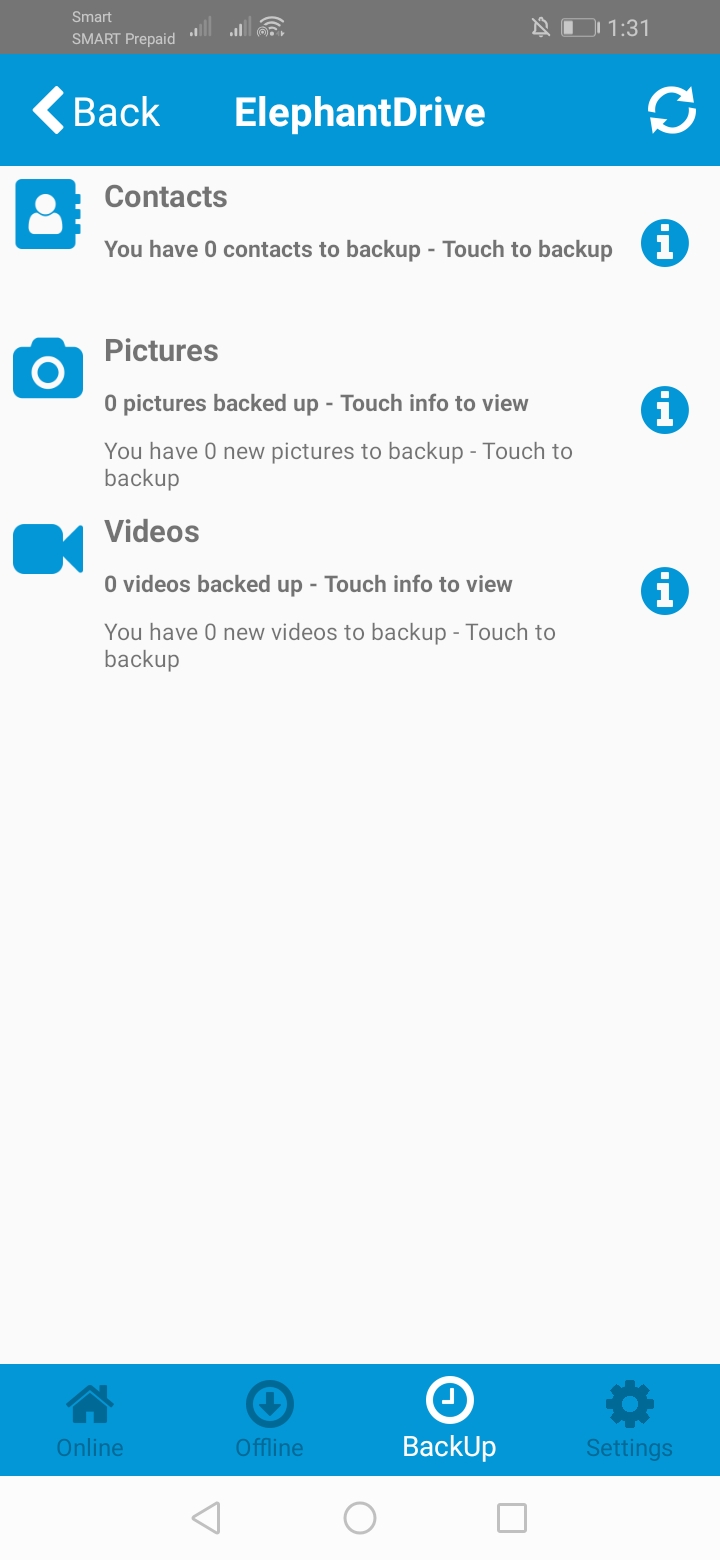Go back using the Back button

pos(95,110)
